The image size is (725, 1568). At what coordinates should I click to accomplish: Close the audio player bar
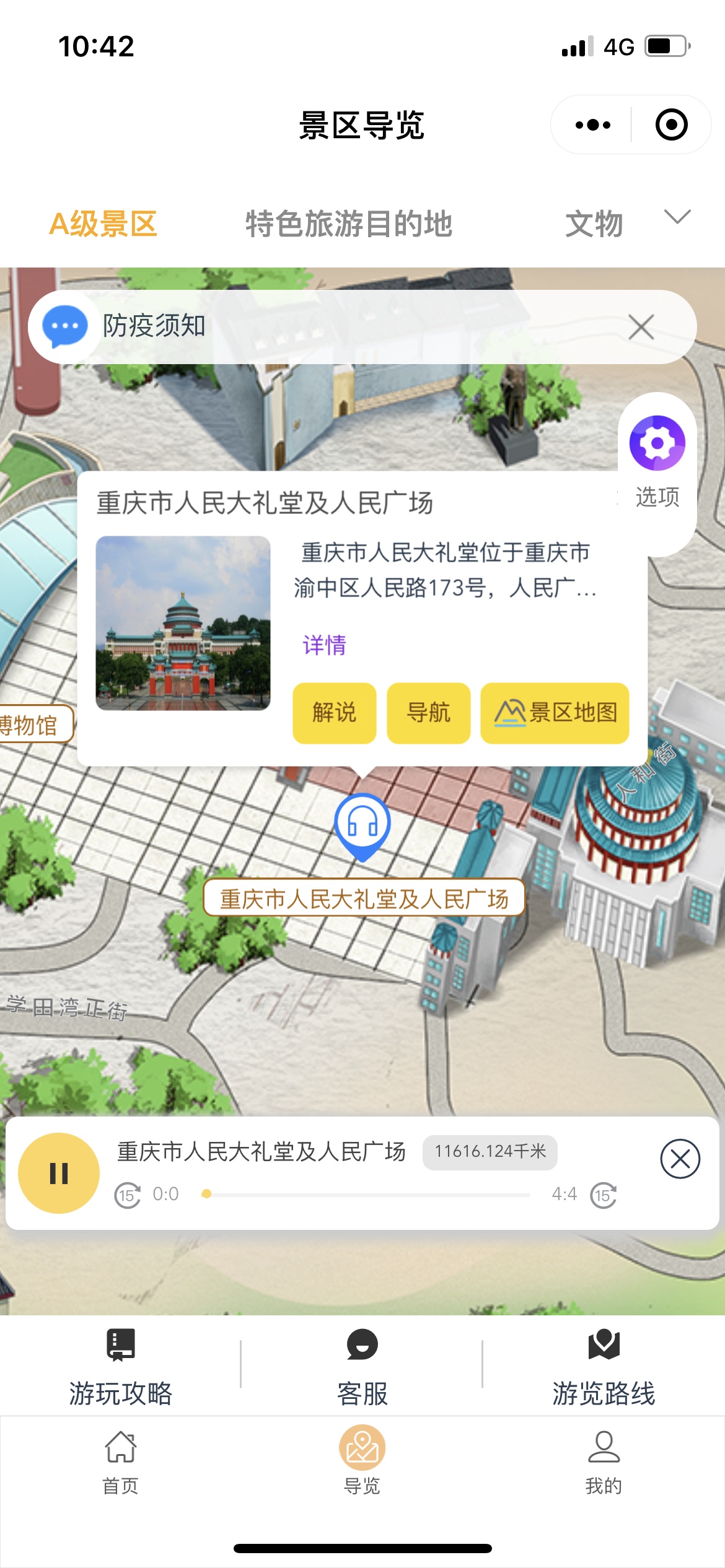(680, 1159)
